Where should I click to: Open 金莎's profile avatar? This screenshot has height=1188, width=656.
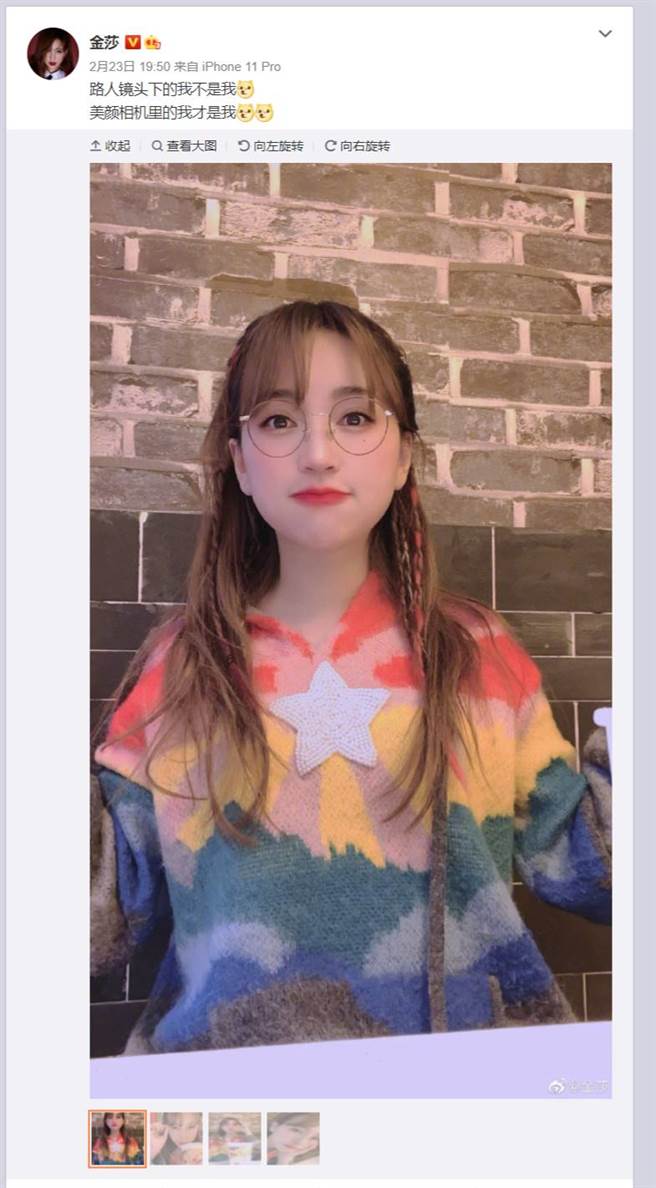pos(52,53)
